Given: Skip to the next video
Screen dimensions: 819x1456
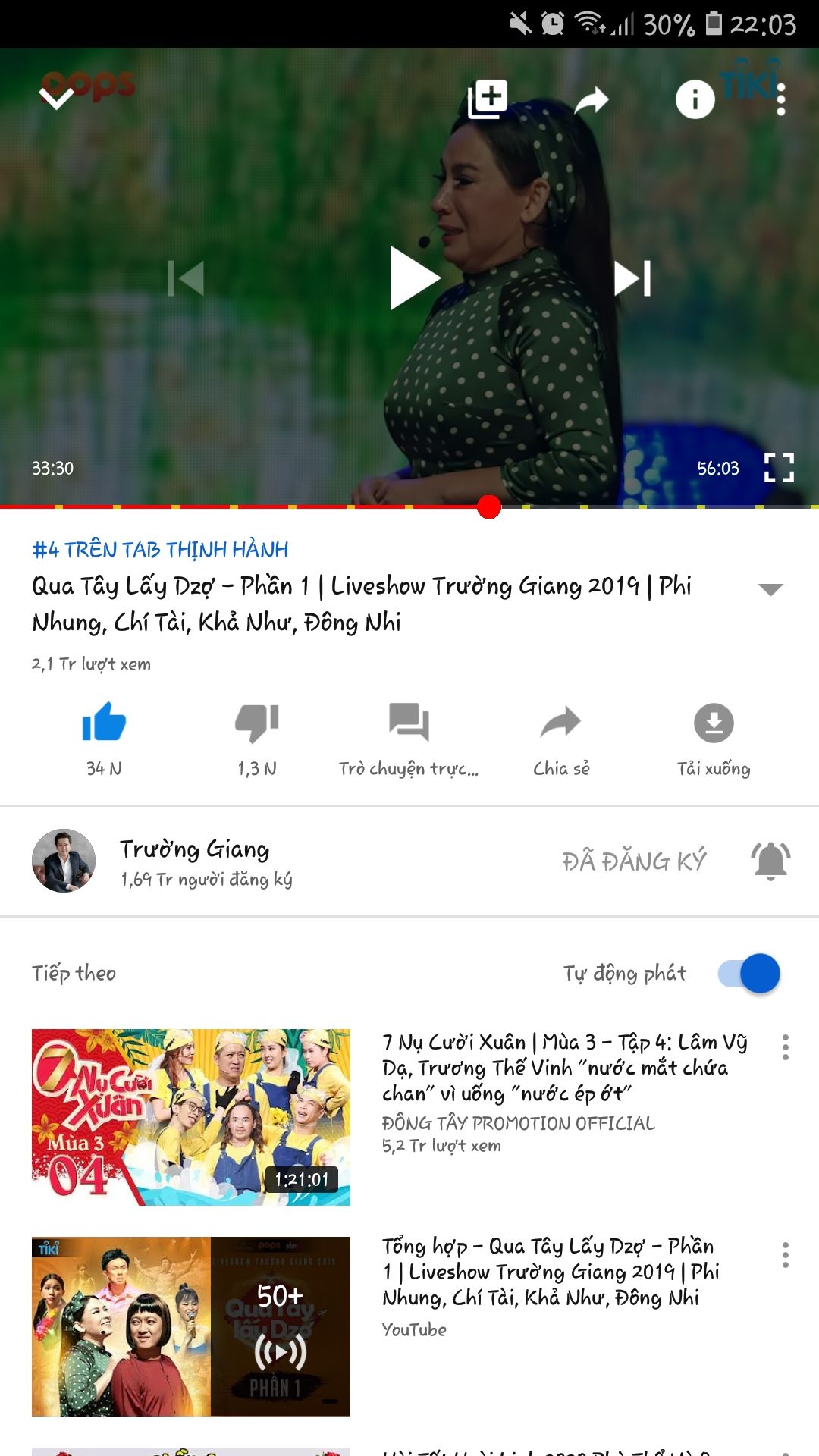Looking at the screenshot, I should [632, 278].
